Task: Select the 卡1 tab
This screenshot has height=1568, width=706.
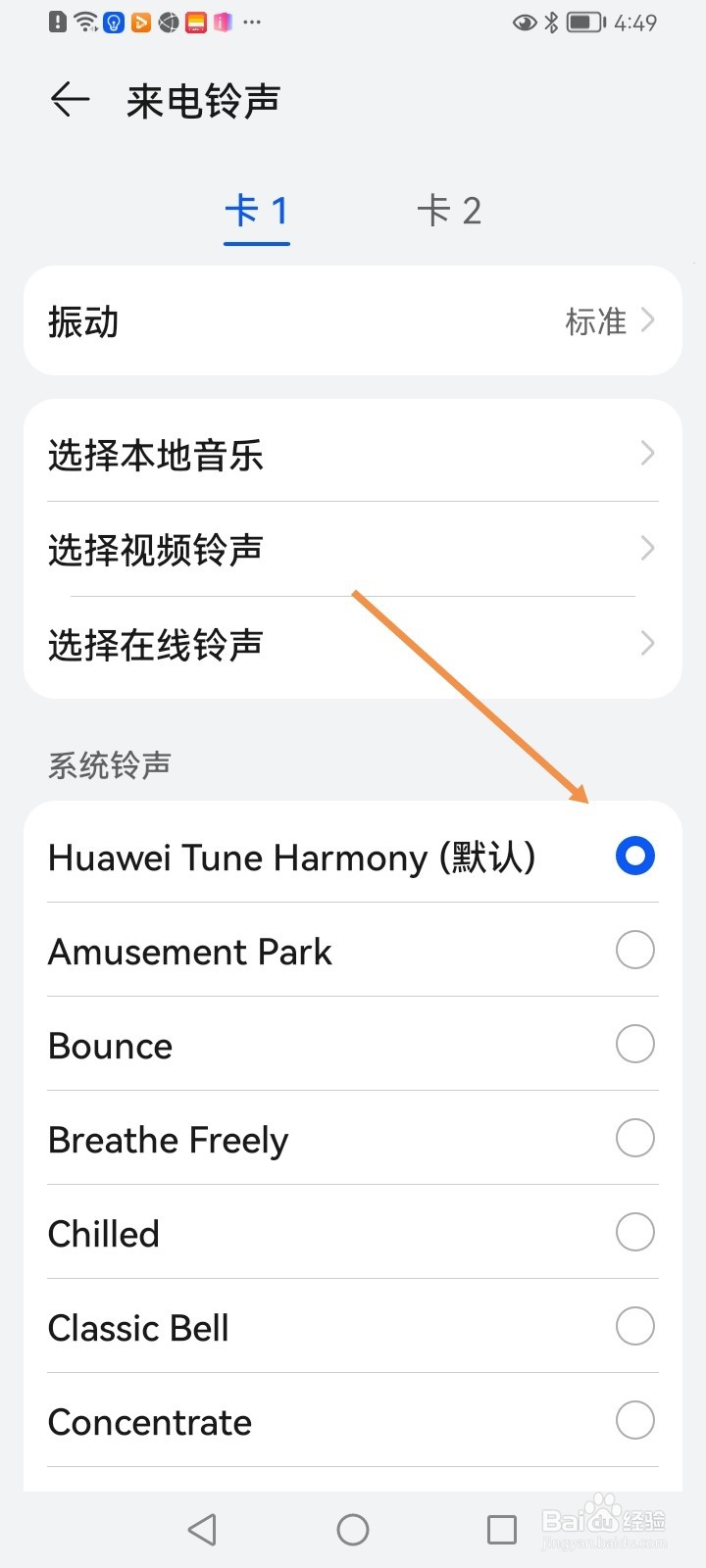Action: click(256, 210)
